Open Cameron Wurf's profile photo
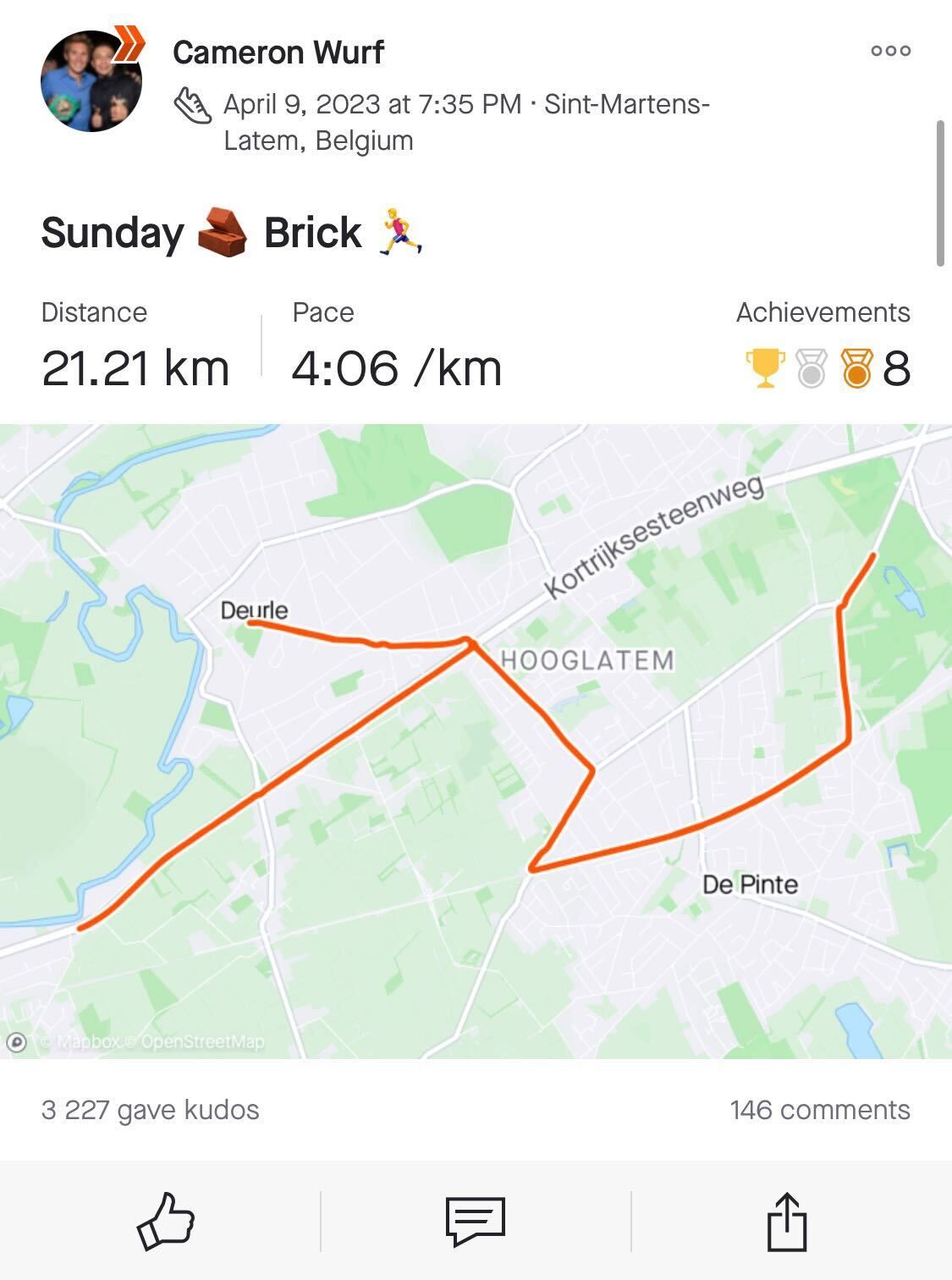This screenshot has width=952, height=1280. pos(91,81)
